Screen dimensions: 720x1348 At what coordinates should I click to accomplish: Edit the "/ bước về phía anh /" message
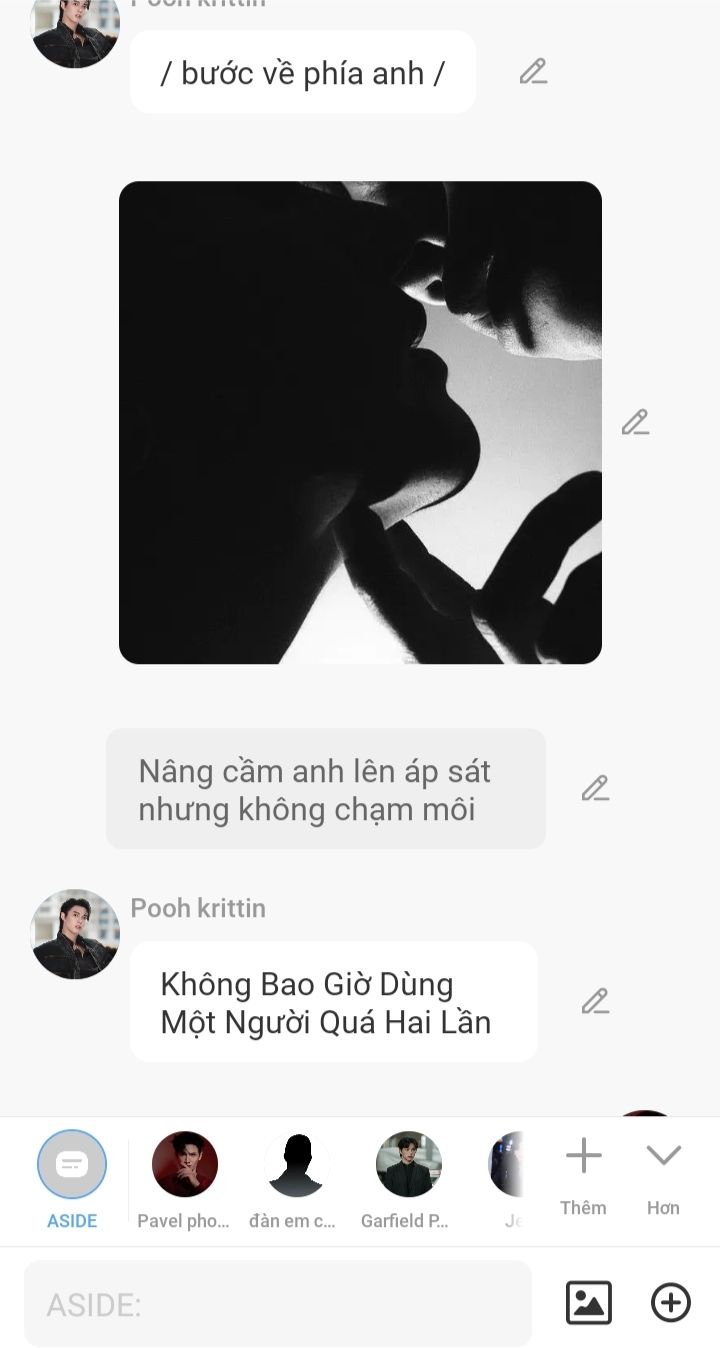(x=533, y=72)
